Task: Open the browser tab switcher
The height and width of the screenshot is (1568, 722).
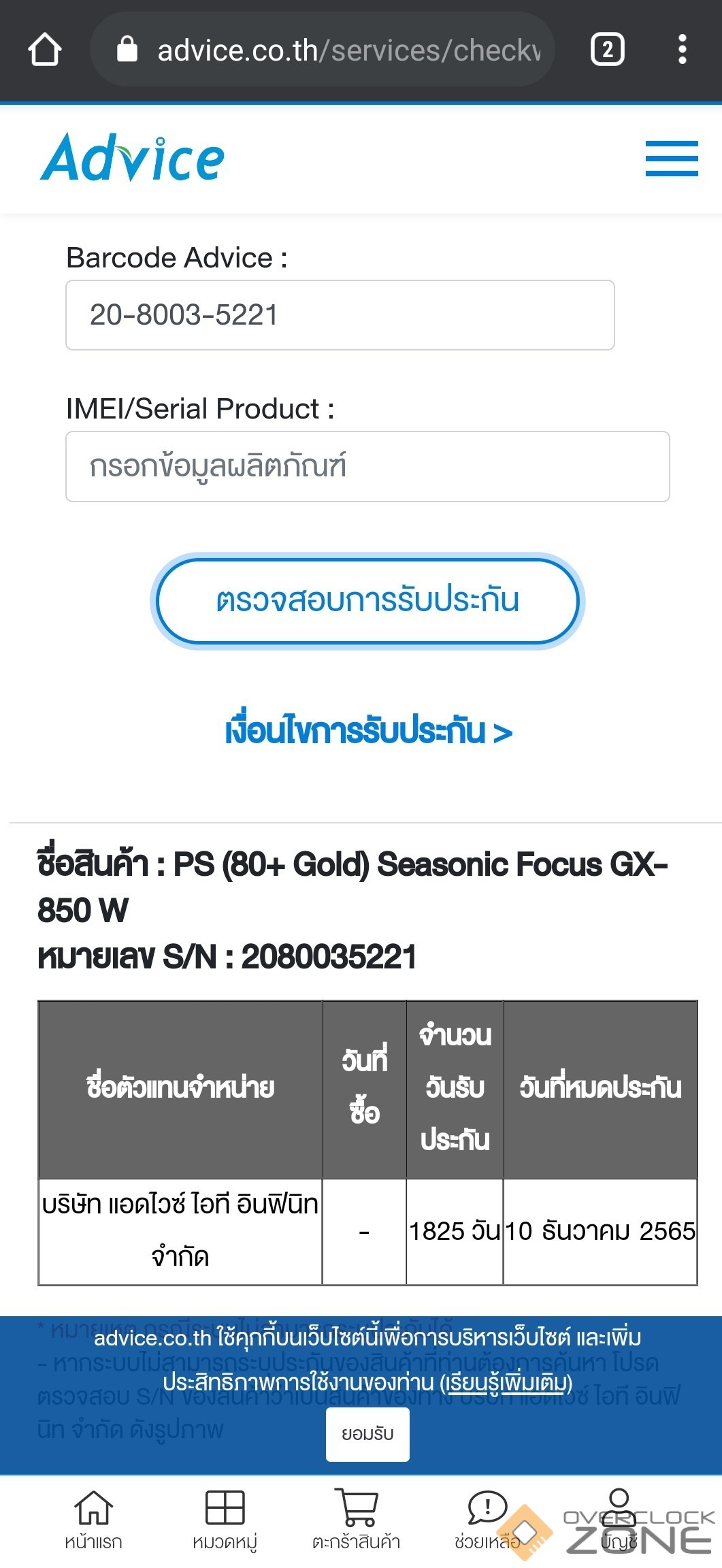Action: click(607, 50)
